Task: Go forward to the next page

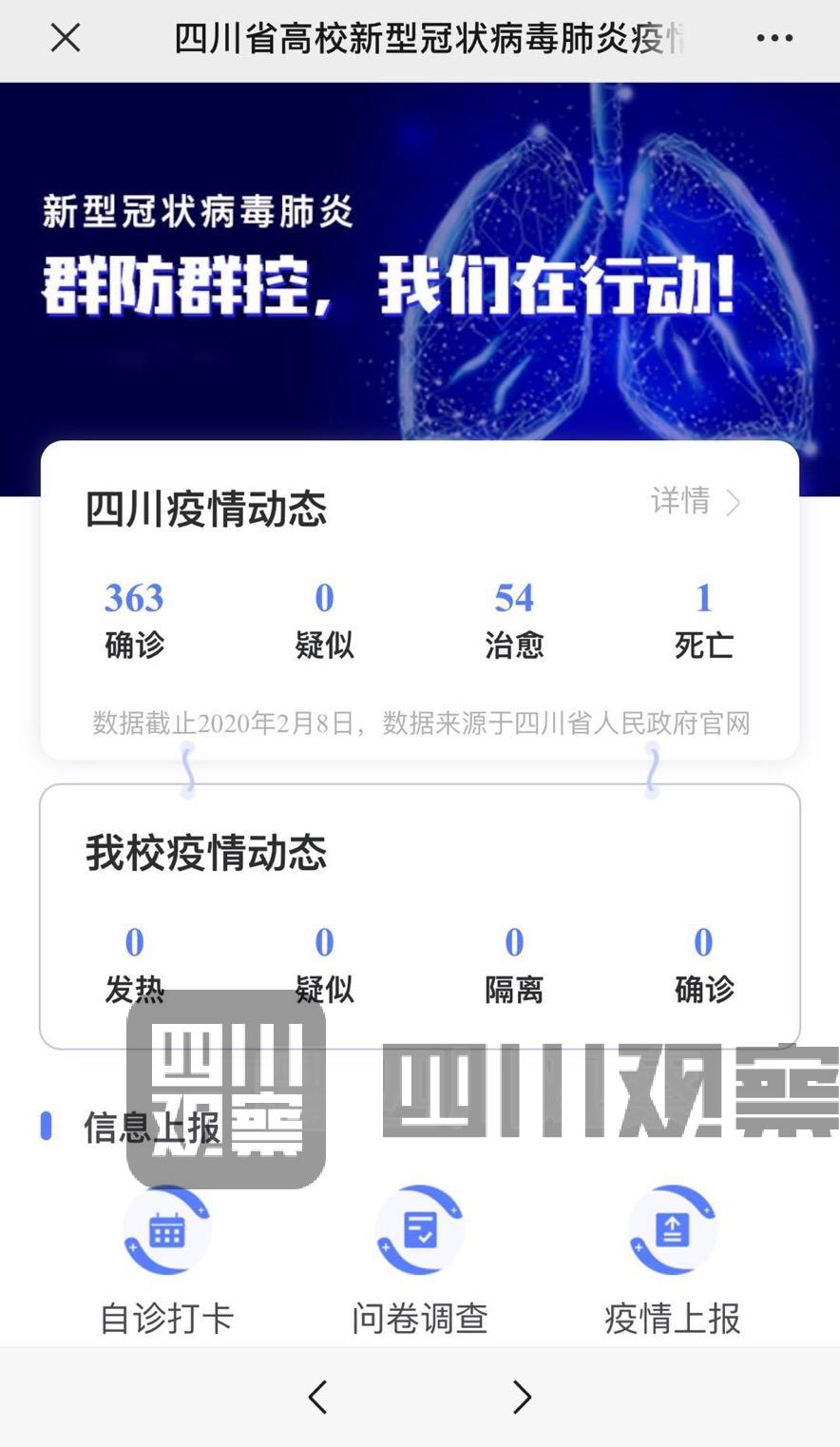Action: click(522, 1397)
